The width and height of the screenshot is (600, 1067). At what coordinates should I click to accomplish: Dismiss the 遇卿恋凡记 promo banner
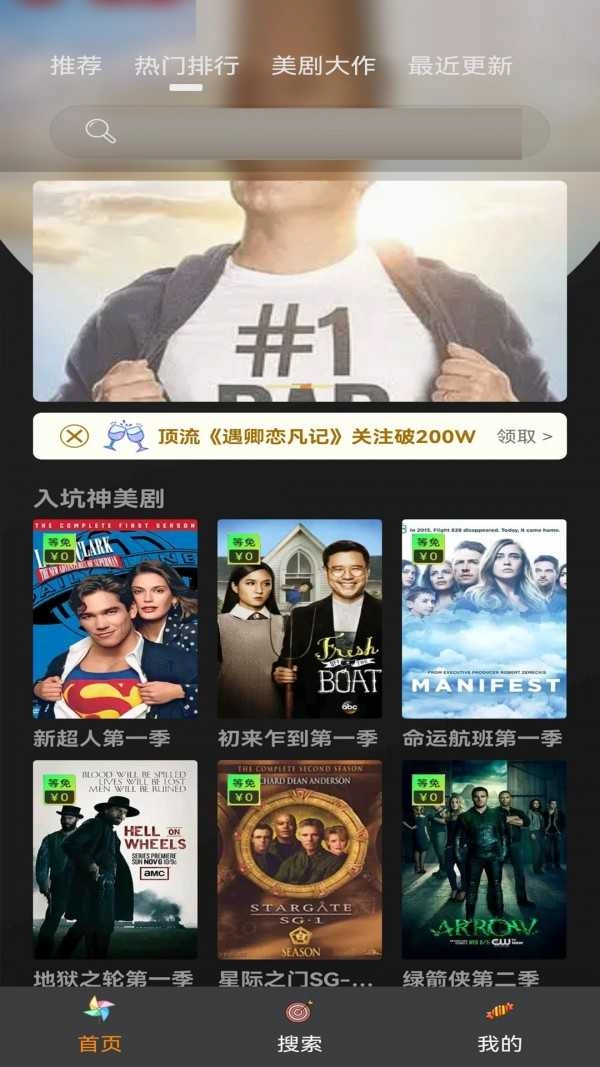[75, 436]
